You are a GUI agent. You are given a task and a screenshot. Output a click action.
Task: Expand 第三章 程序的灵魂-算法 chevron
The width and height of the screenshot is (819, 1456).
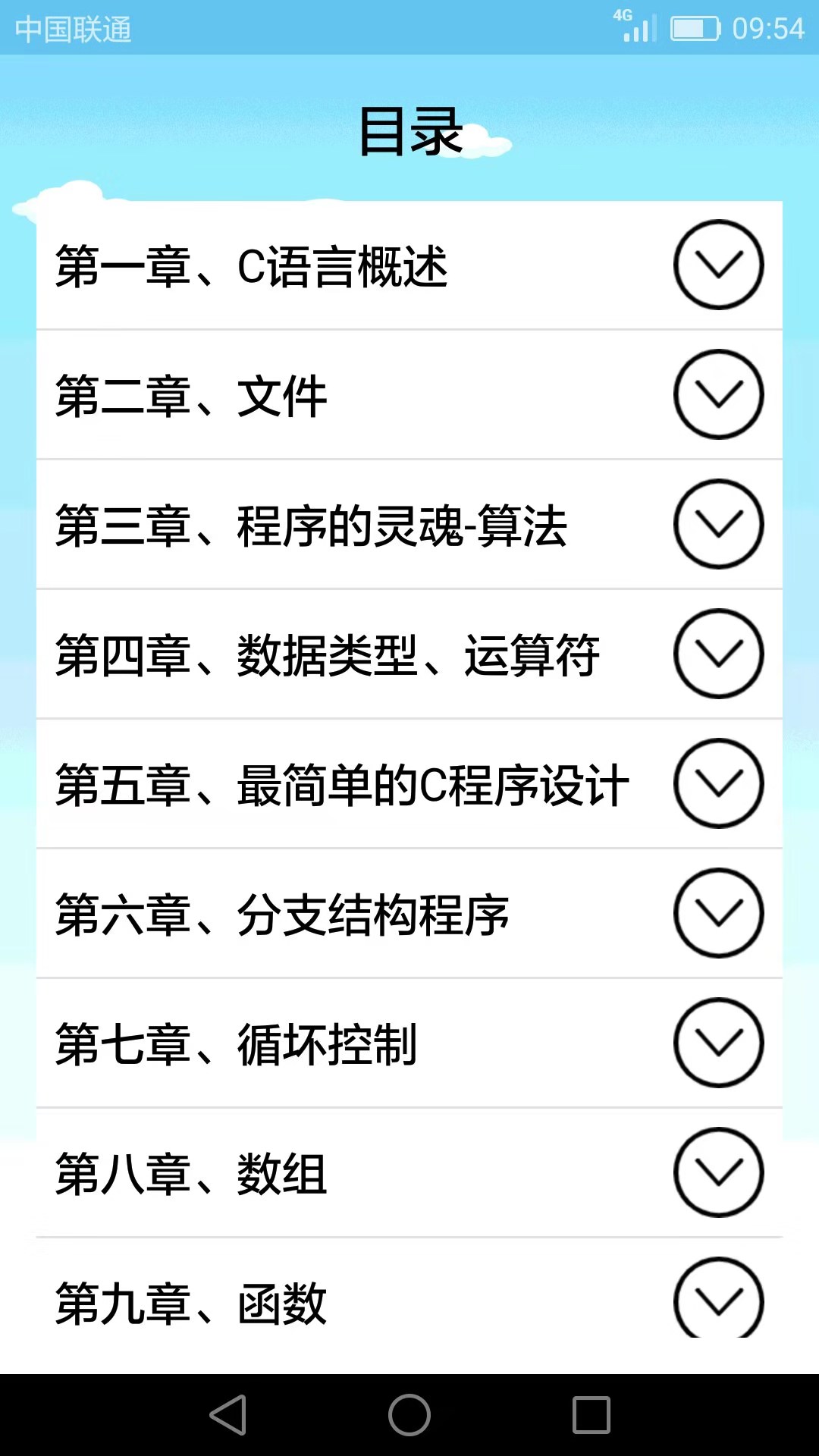pos(718,524)
